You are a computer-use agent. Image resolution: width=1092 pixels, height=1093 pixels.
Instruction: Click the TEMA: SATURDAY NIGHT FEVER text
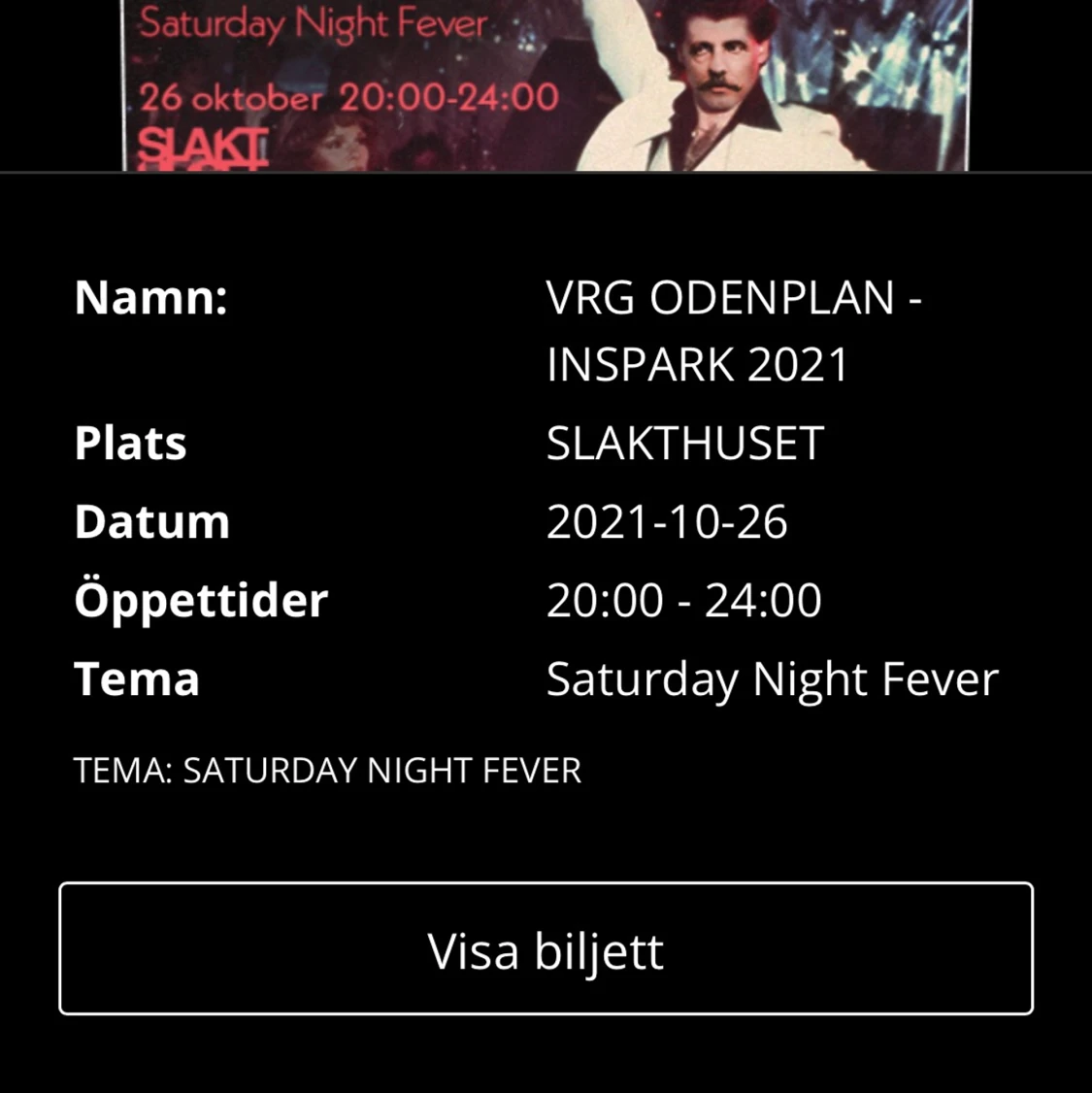click(327, 770)
